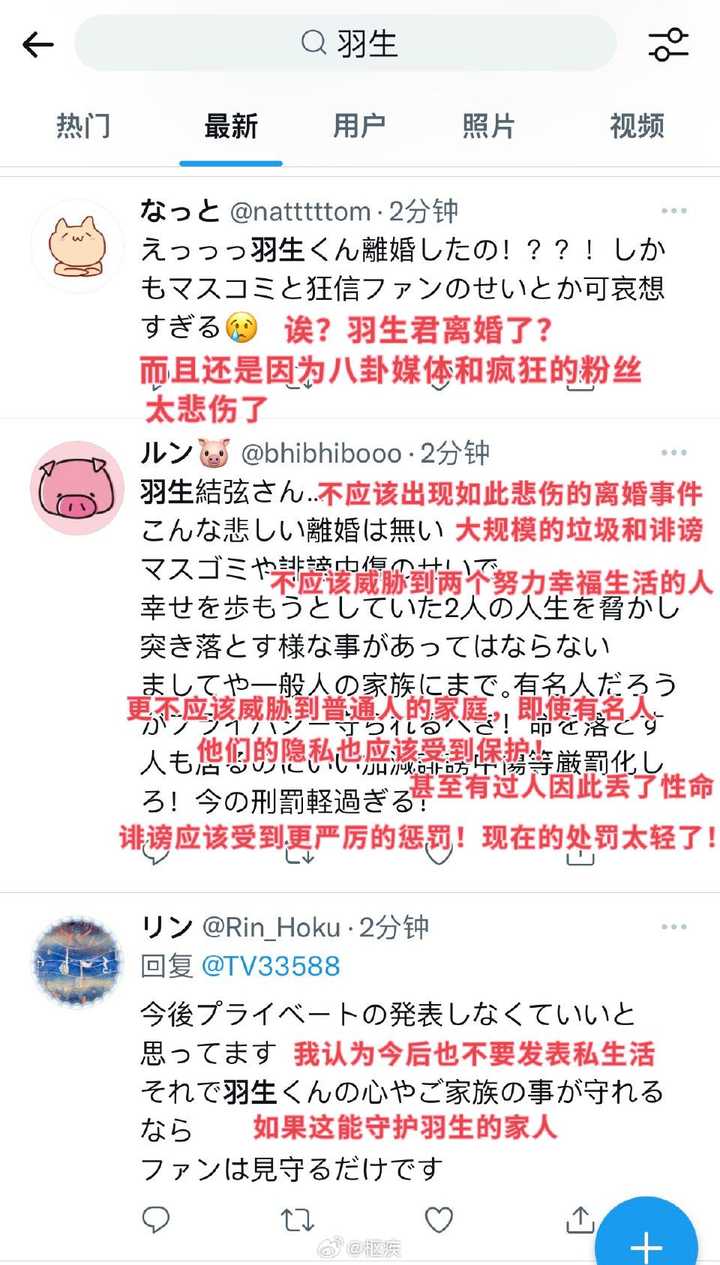Open the search filter settings icon

click(668, 44)
